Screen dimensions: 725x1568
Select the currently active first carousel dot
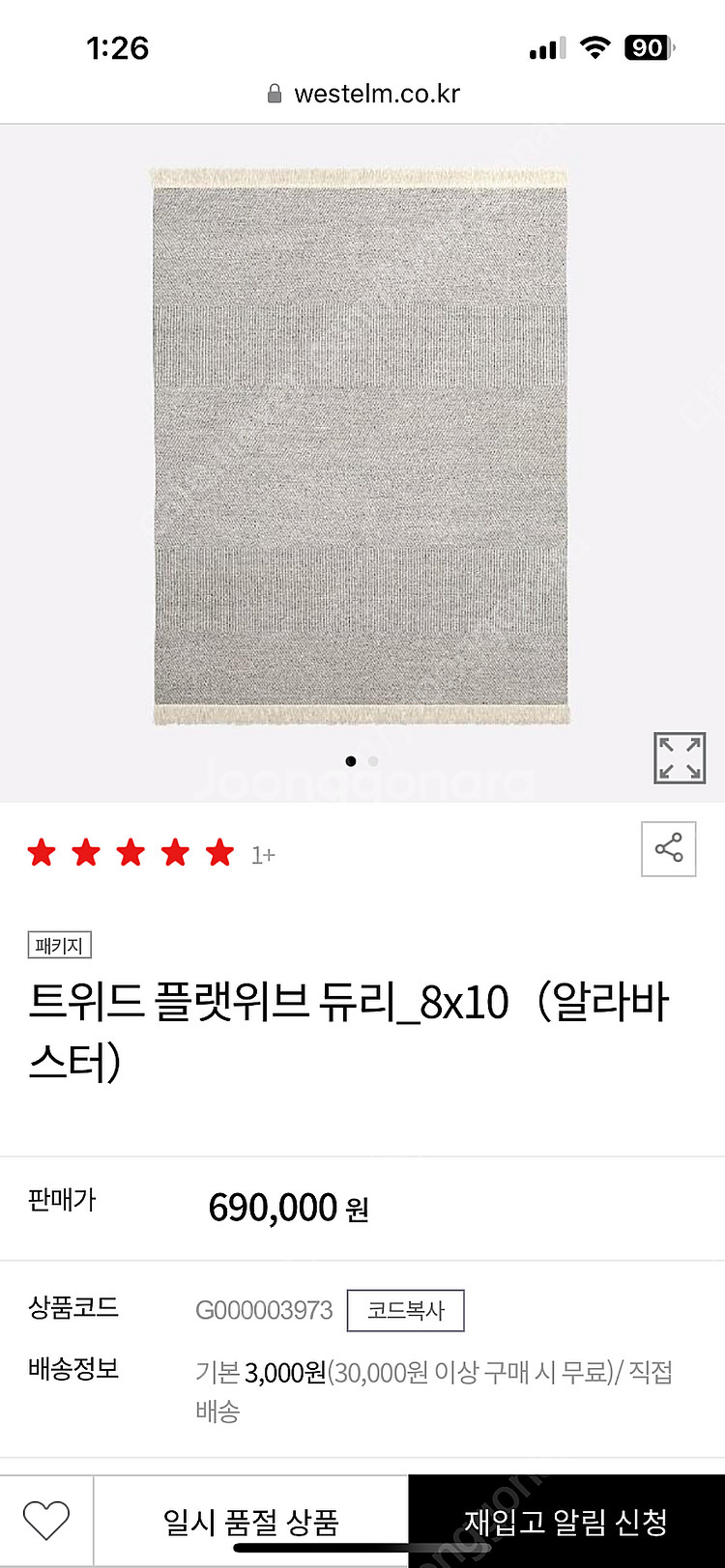[350, 760]
